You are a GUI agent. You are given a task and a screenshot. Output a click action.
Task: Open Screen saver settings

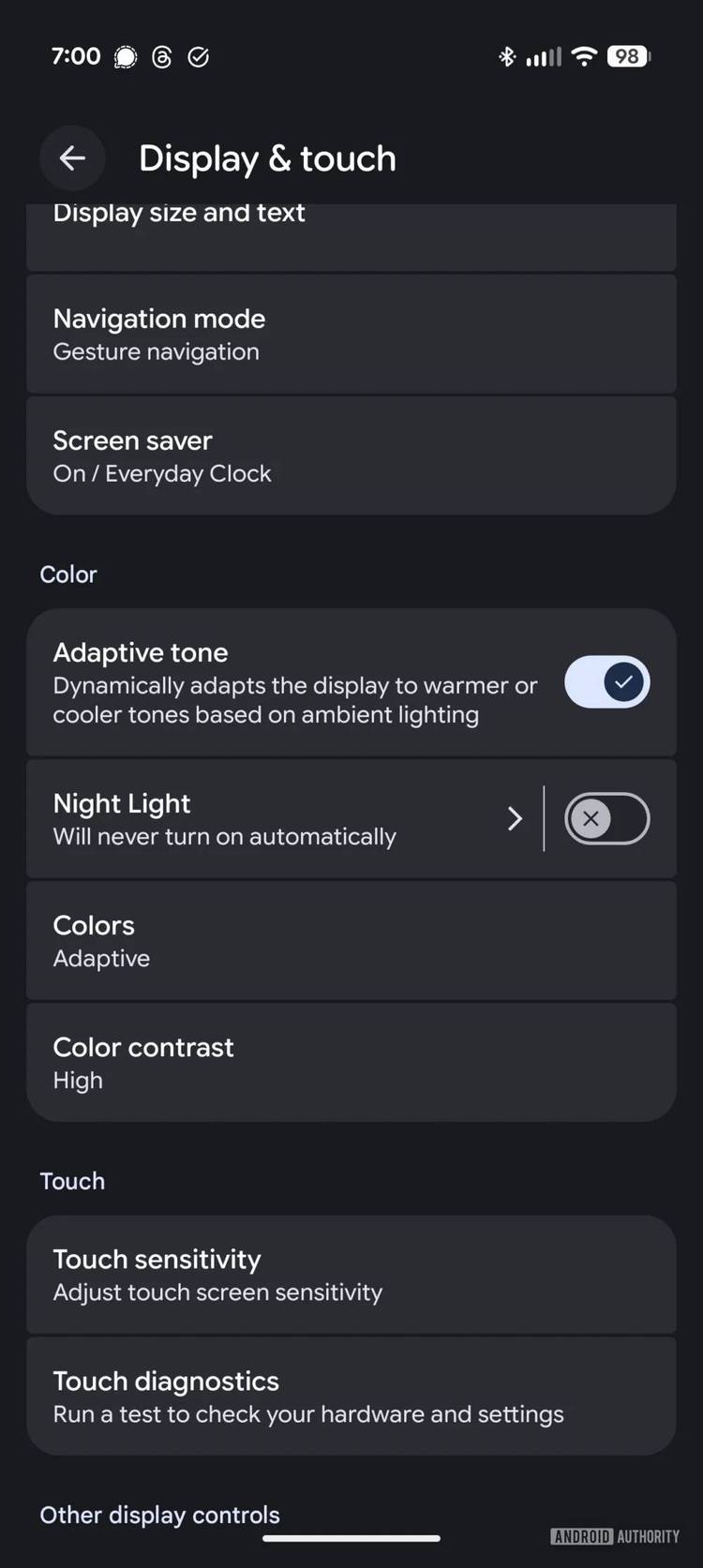point(351,456)
